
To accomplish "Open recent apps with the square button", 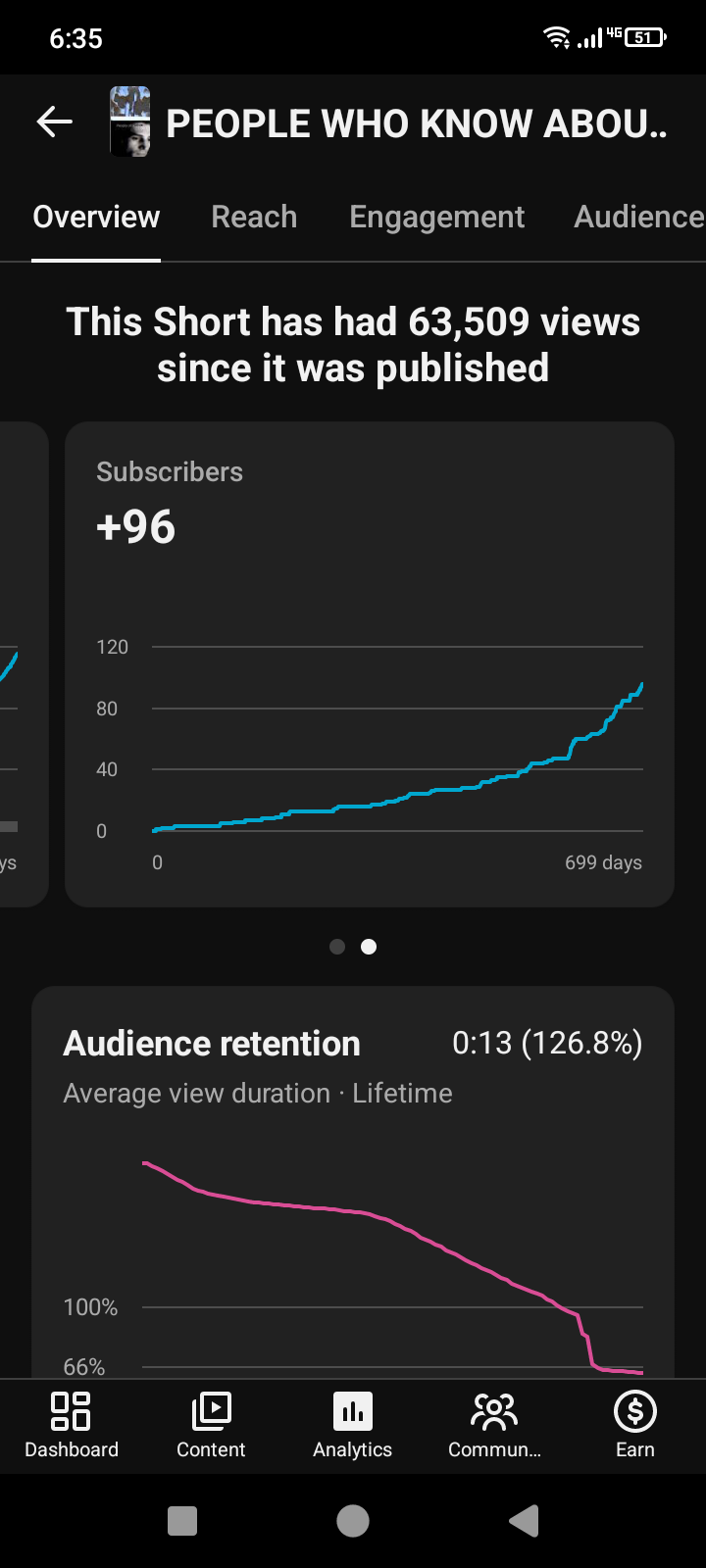I will [x=182, y=1521].
